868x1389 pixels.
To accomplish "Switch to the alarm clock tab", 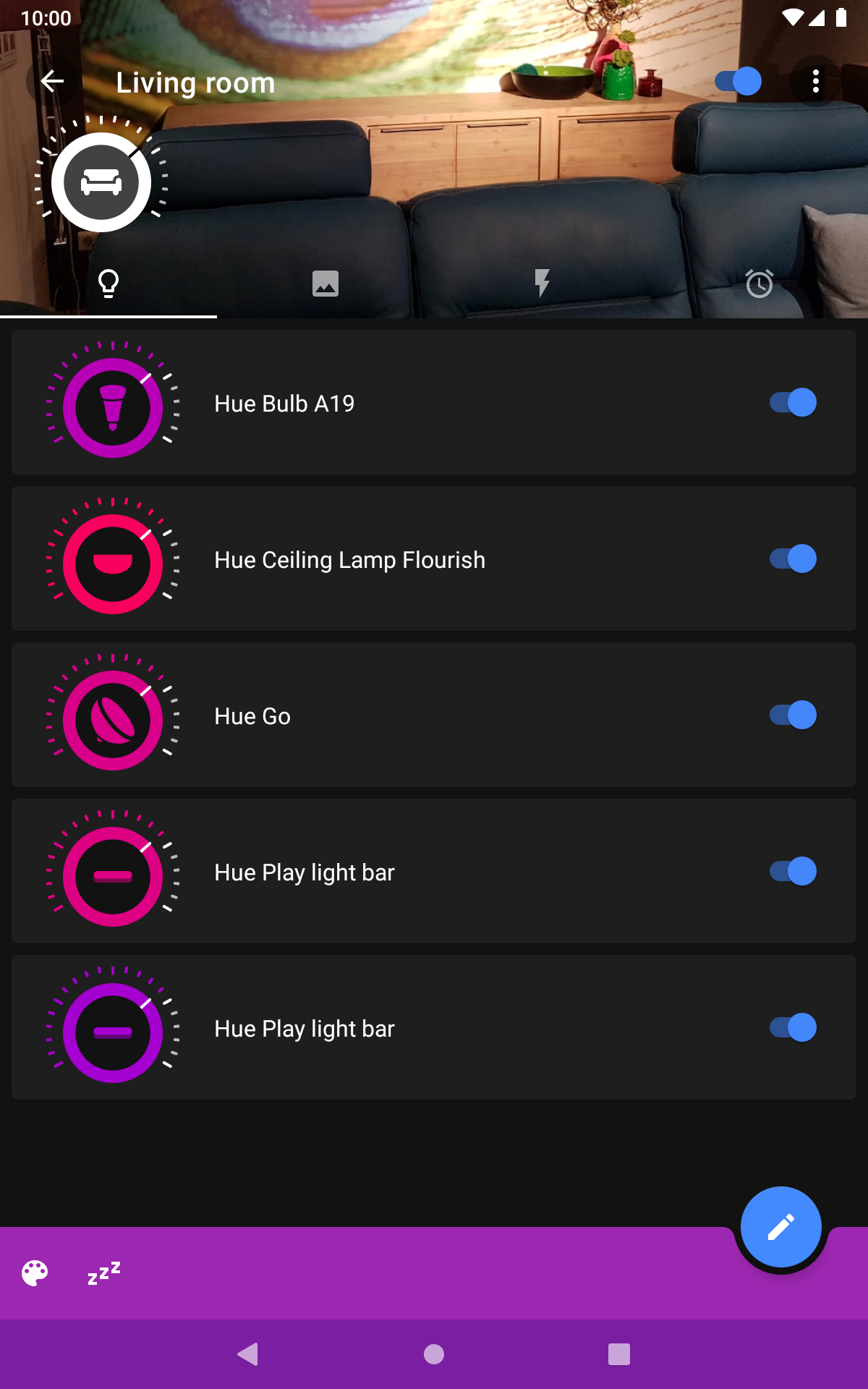I will [x=759, y=284].
